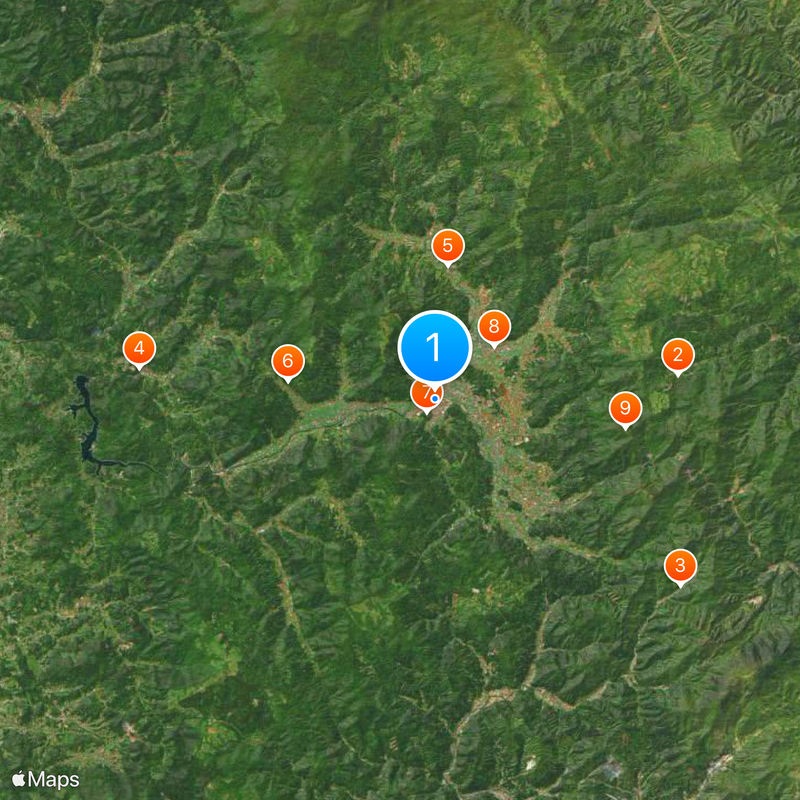Screen dimensions: 800x800
Task: Tap map pin number 5
Action: [x=448, y=245]
